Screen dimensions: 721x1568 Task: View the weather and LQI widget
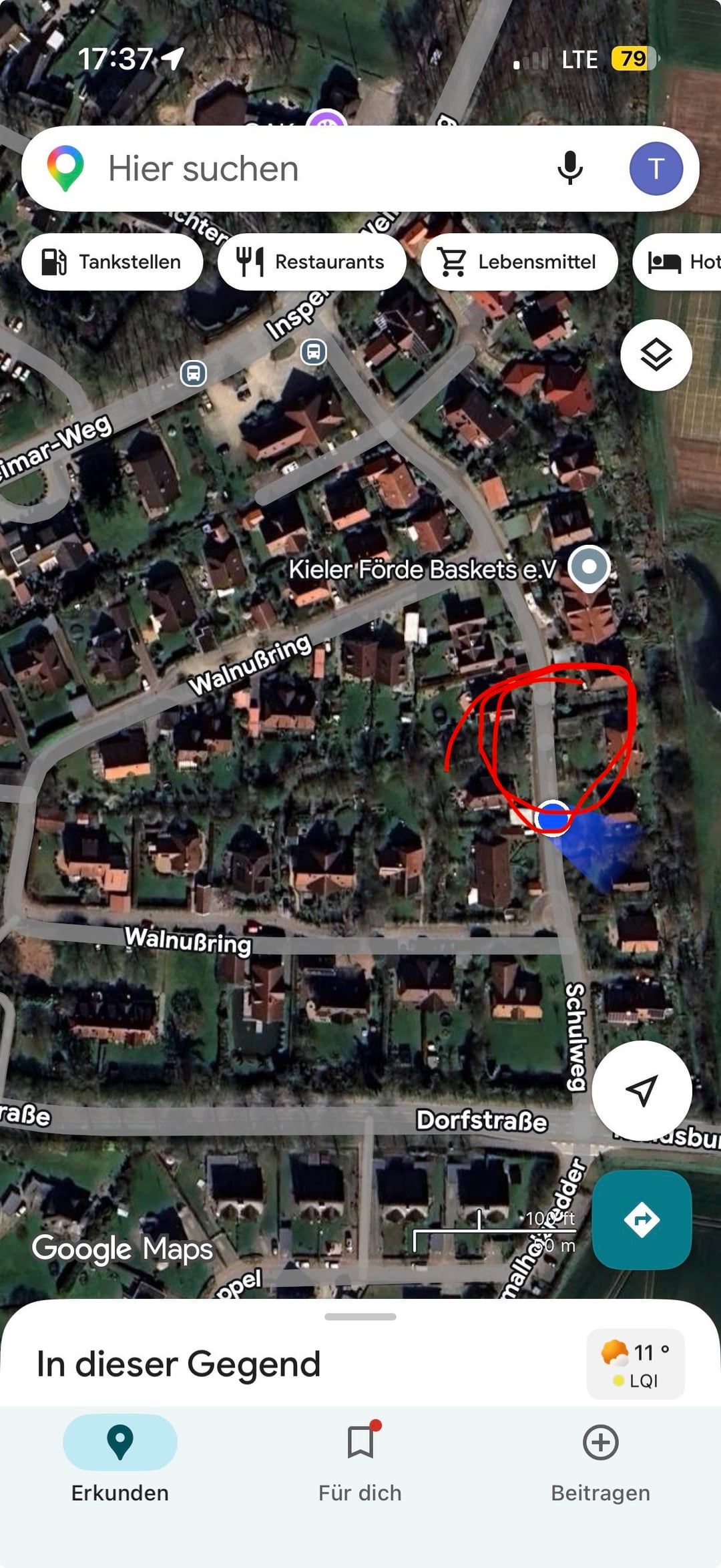pos(635,1364)
